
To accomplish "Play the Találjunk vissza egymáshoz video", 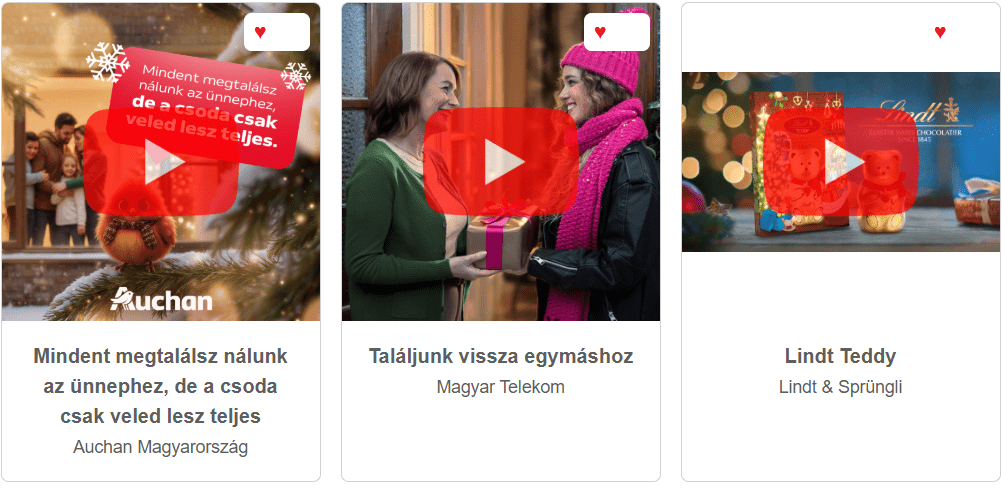I will [501, 162].
